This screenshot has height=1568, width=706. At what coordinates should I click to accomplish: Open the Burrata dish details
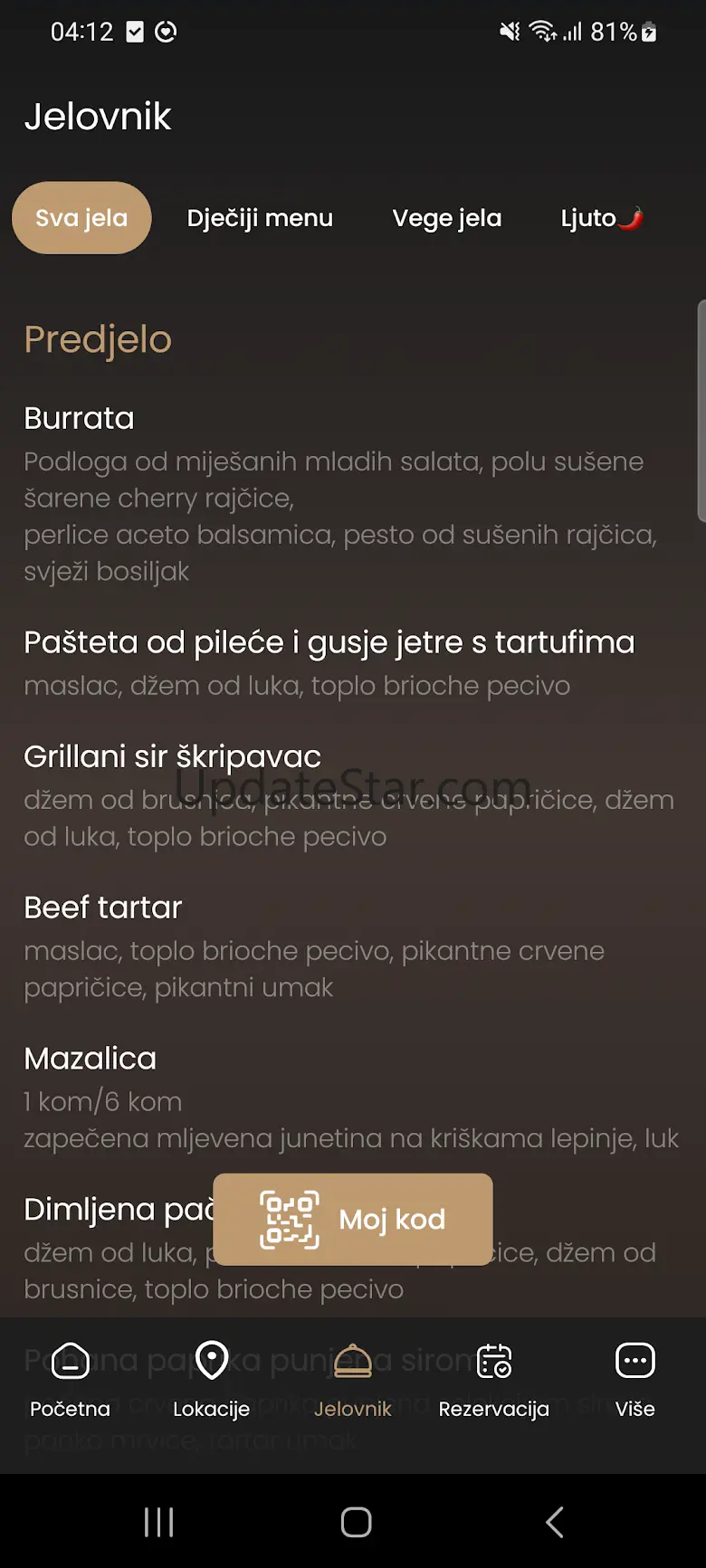[79, 419]
